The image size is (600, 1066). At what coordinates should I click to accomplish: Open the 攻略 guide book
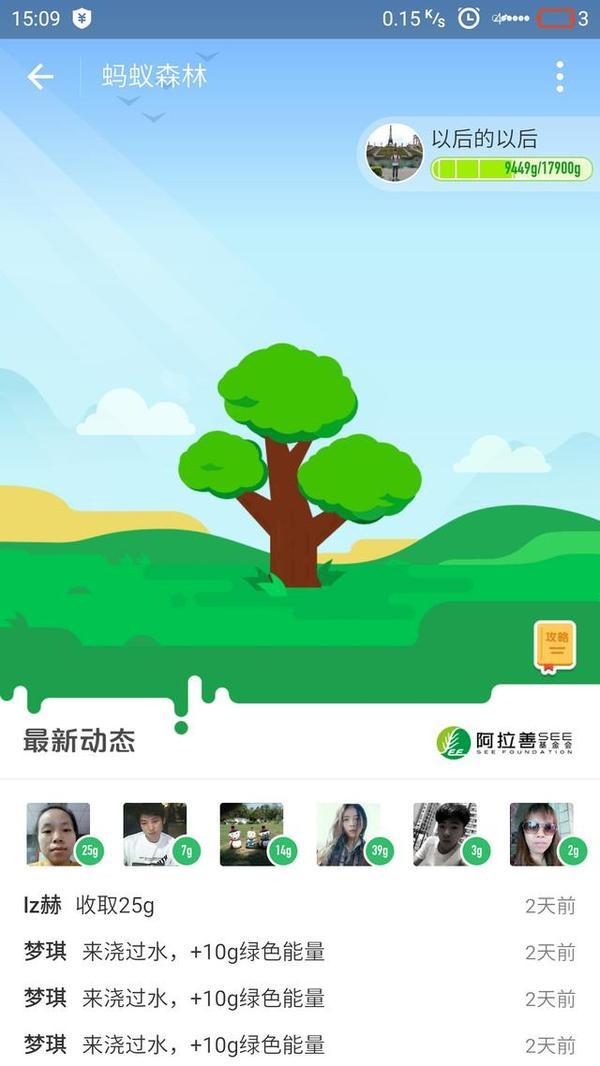coord(554,647)
